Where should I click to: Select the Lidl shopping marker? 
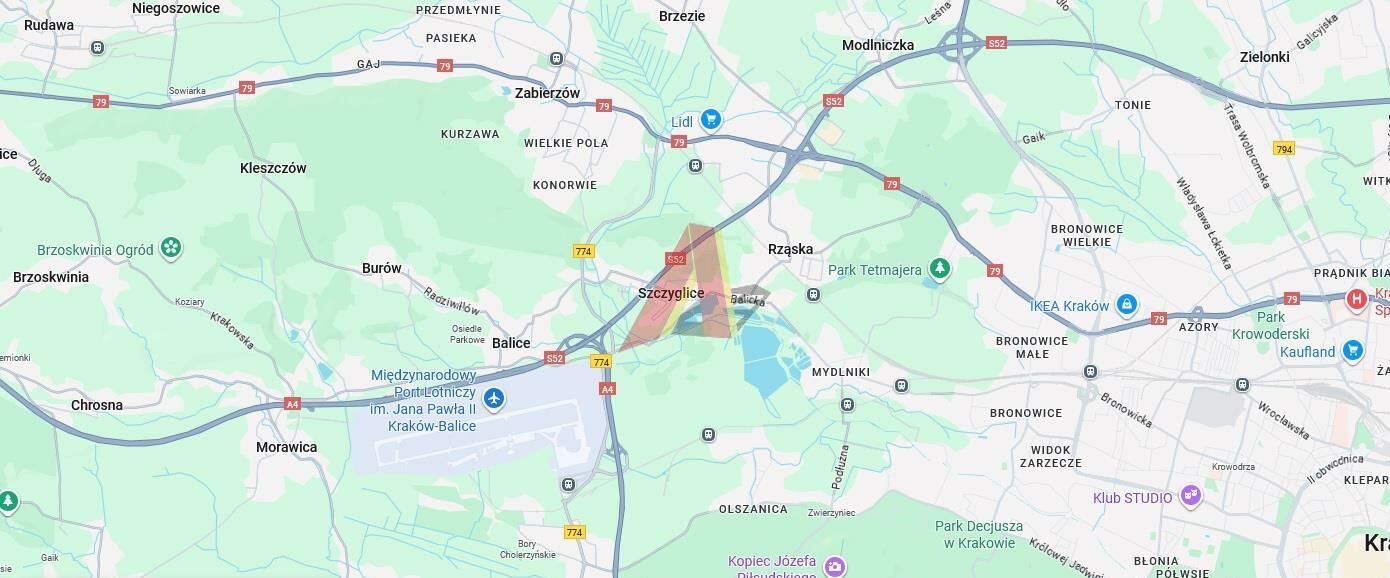click(710, 120)
